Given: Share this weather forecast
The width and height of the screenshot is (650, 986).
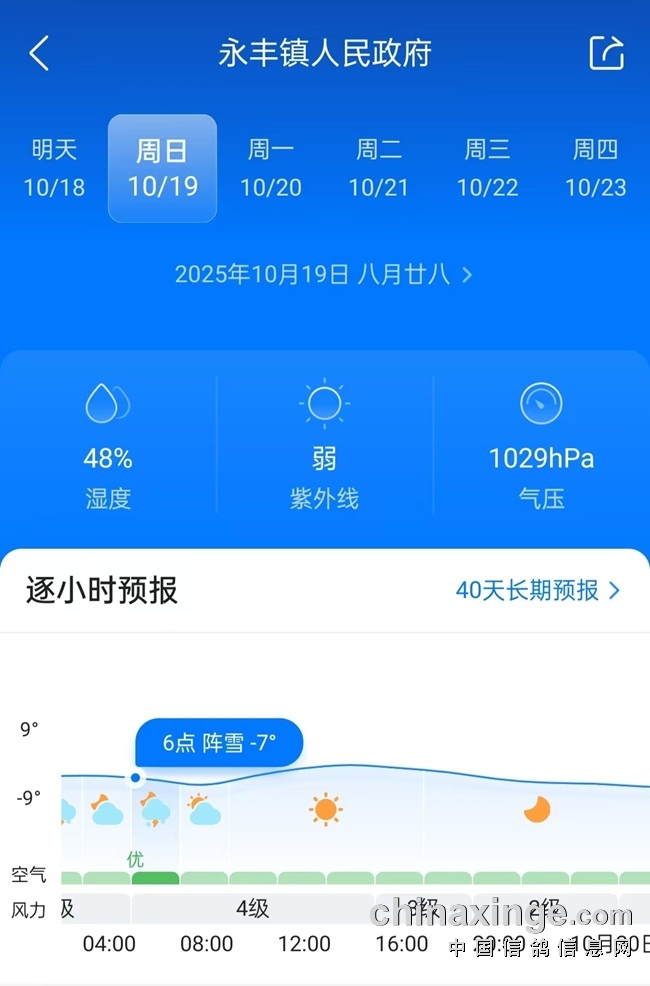Looking at the screenshot, I should tap(606, 53).
